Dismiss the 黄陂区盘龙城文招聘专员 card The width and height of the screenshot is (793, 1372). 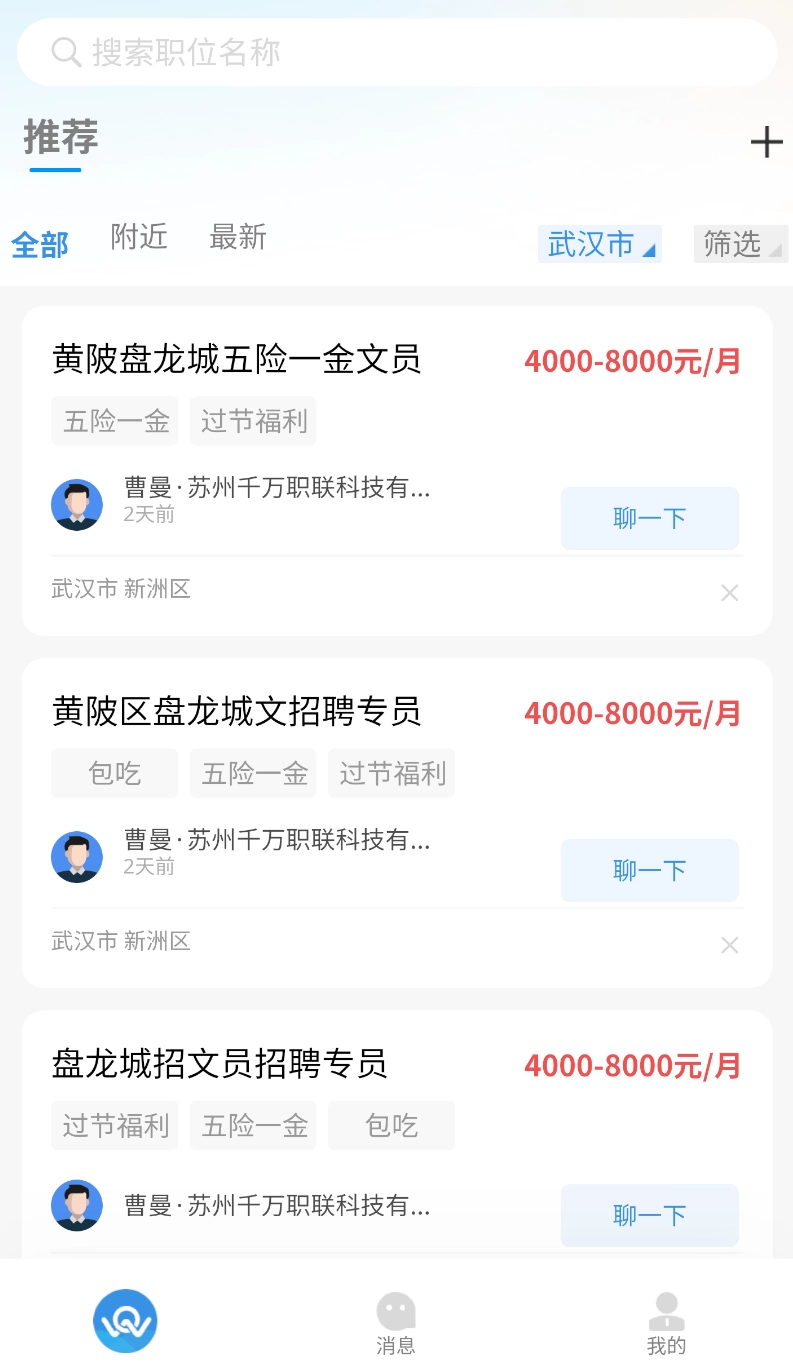coord(730,945)
